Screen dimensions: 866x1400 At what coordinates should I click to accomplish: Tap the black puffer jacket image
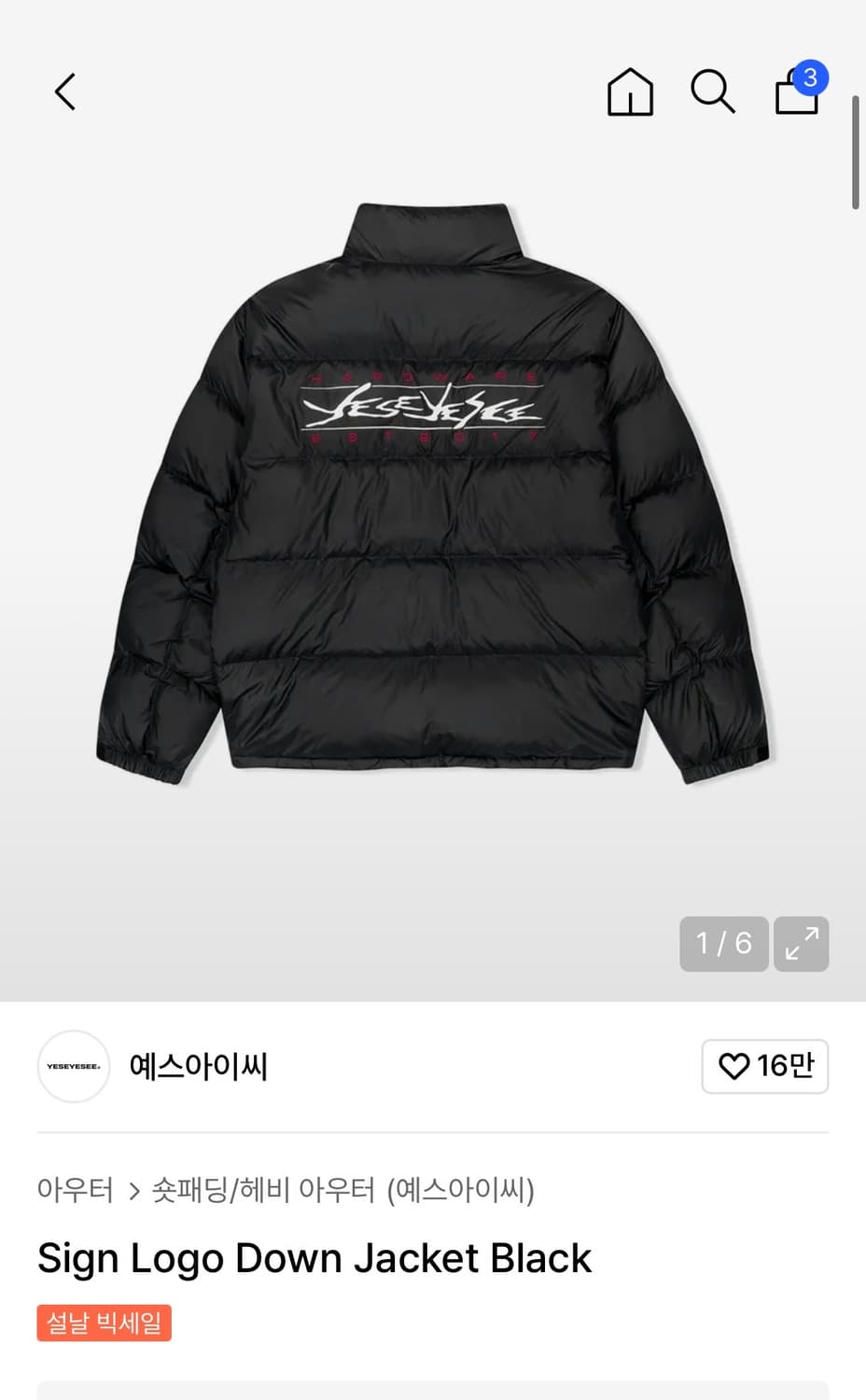coord(433,523)
